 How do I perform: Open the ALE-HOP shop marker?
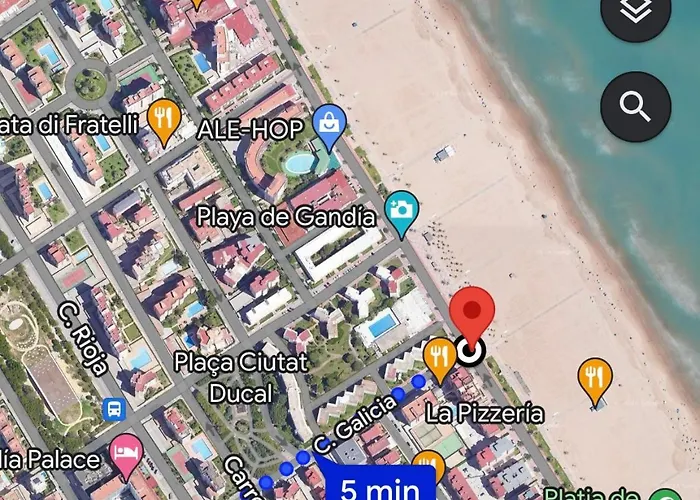click(x=329, y=125)
